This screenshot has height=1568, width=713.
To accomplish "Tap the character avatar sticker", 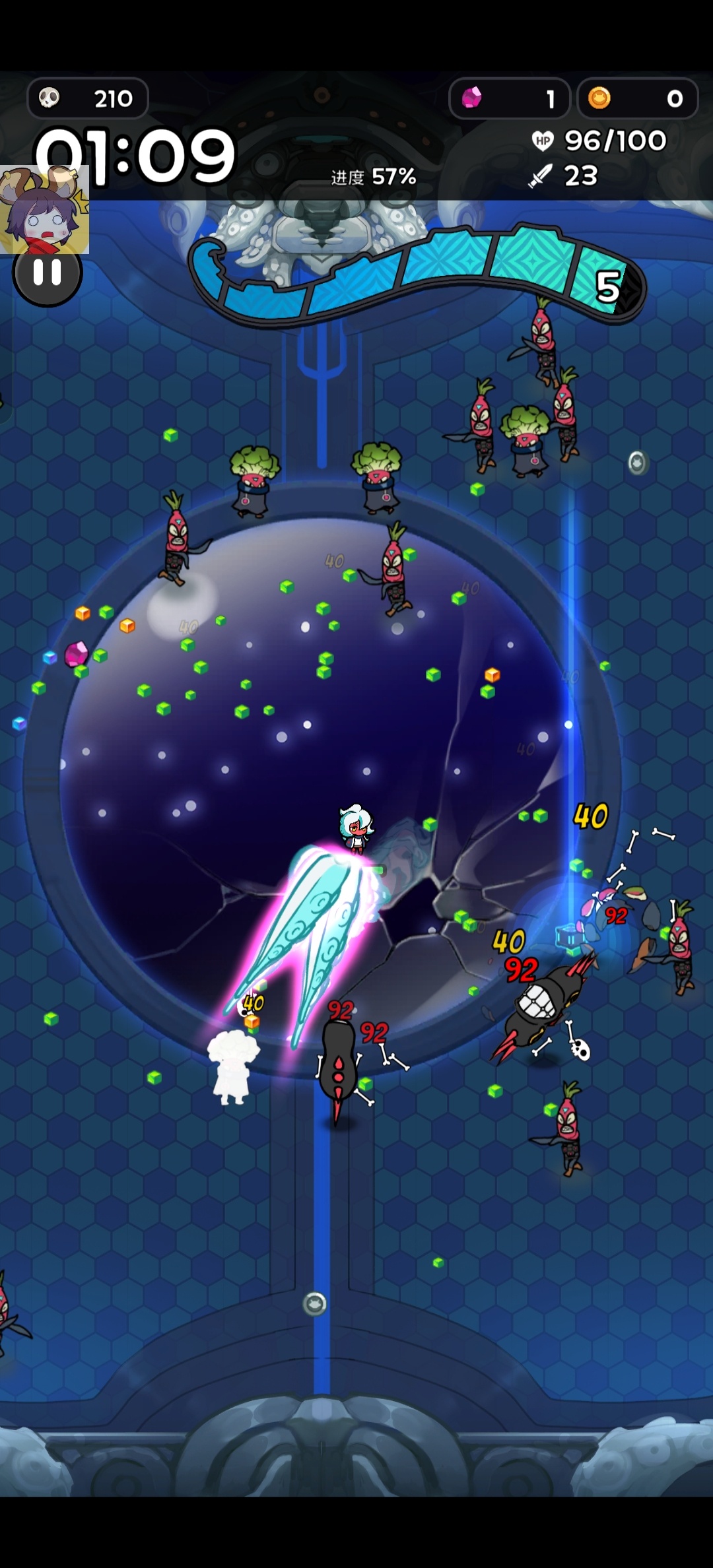I will pyautogui.click(x=44, y=209).
